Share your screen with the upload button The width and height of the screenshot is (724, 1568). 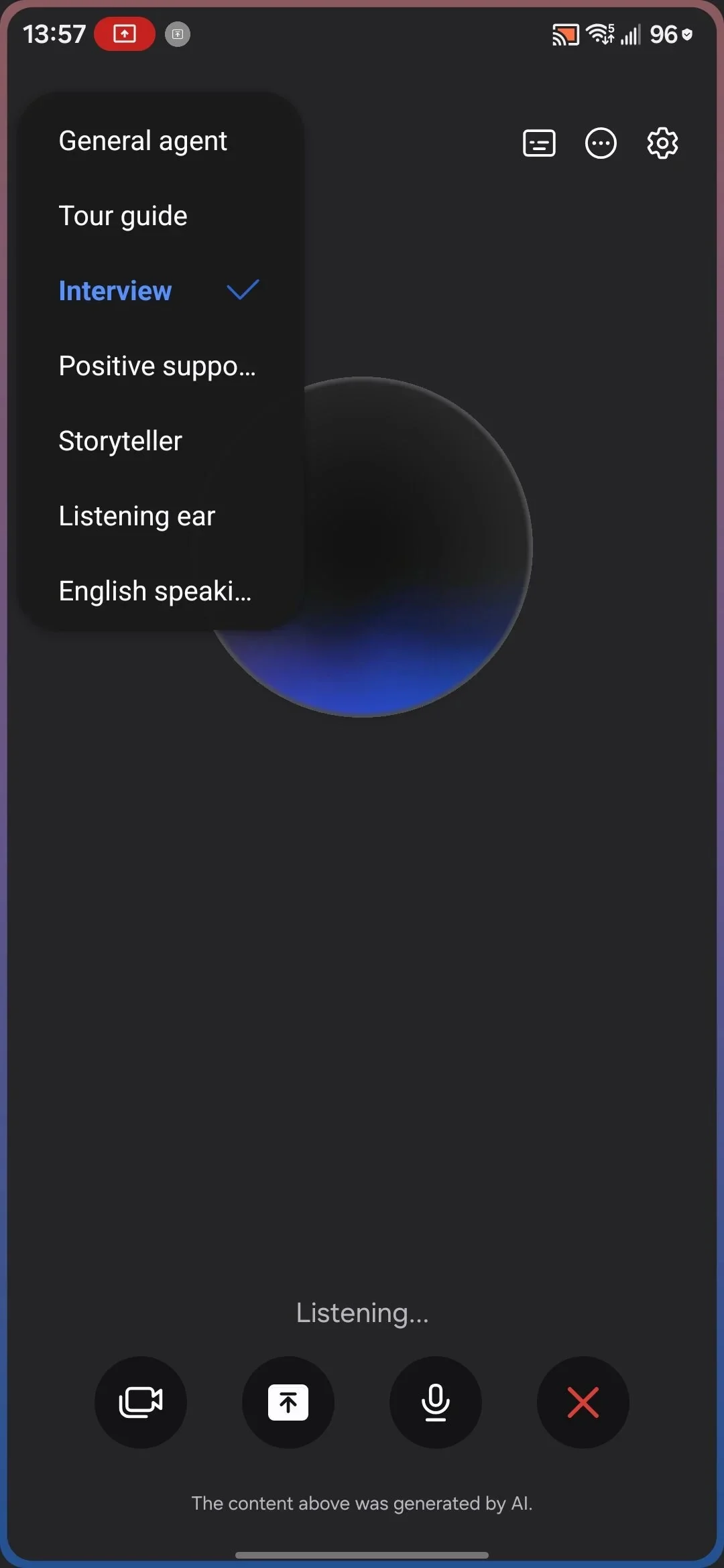[x=288, y=1402]
